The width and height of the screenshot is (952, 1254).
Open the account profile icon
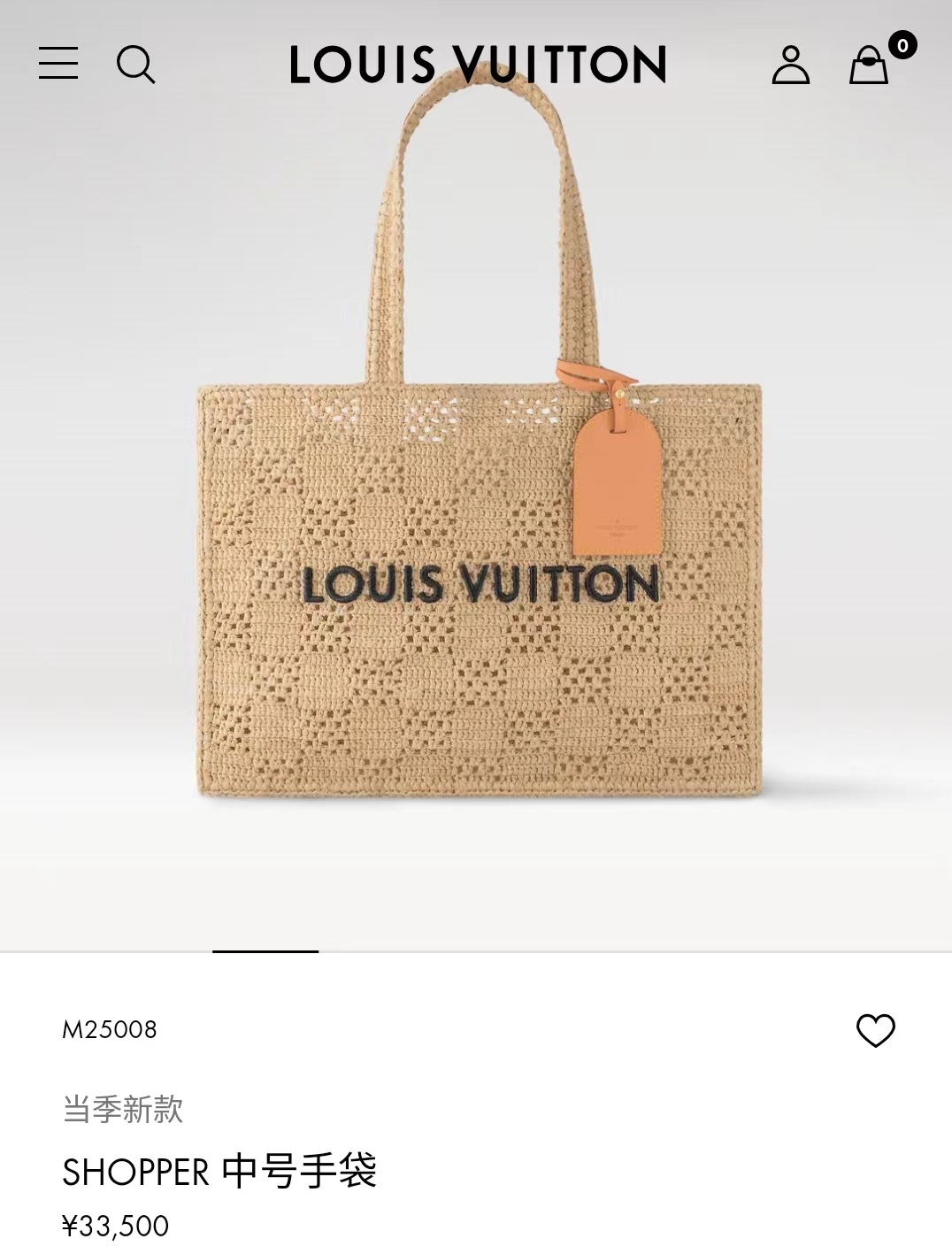tap(790, 65)
